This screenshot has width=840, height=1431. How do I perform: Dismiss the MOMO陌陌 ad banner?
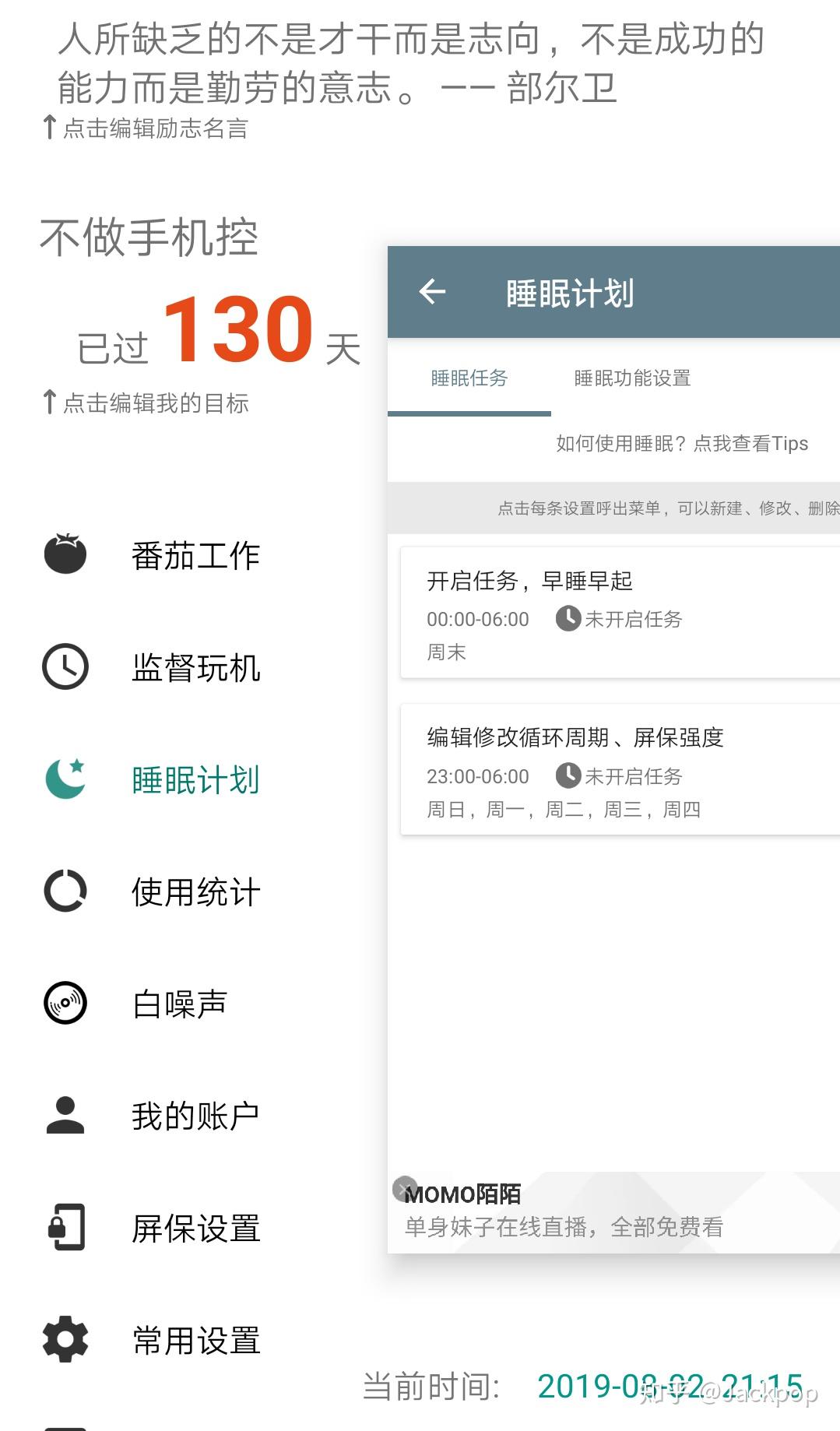click(x=403, y=1188)
